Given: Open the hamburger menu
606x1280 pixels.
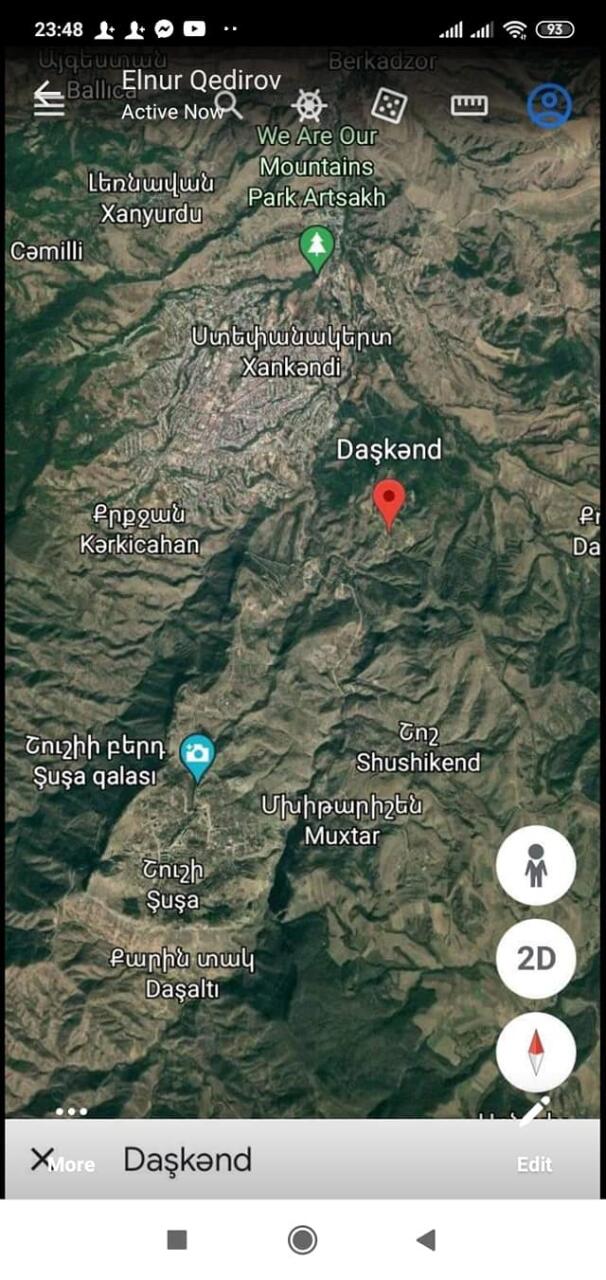Looking at the screenshot, I should (49, 100).
